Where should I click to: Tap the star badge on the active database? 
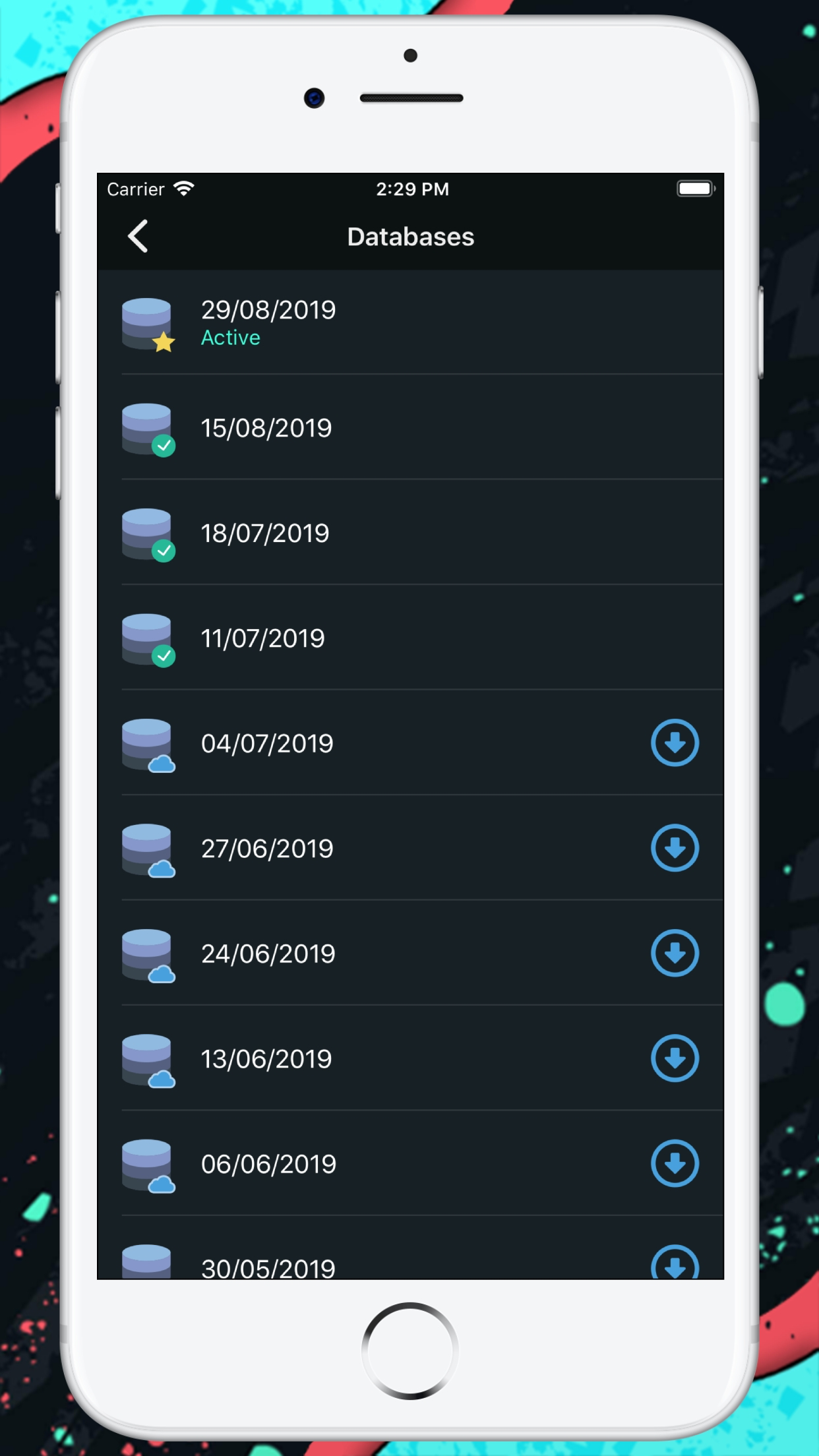[164, 342]
